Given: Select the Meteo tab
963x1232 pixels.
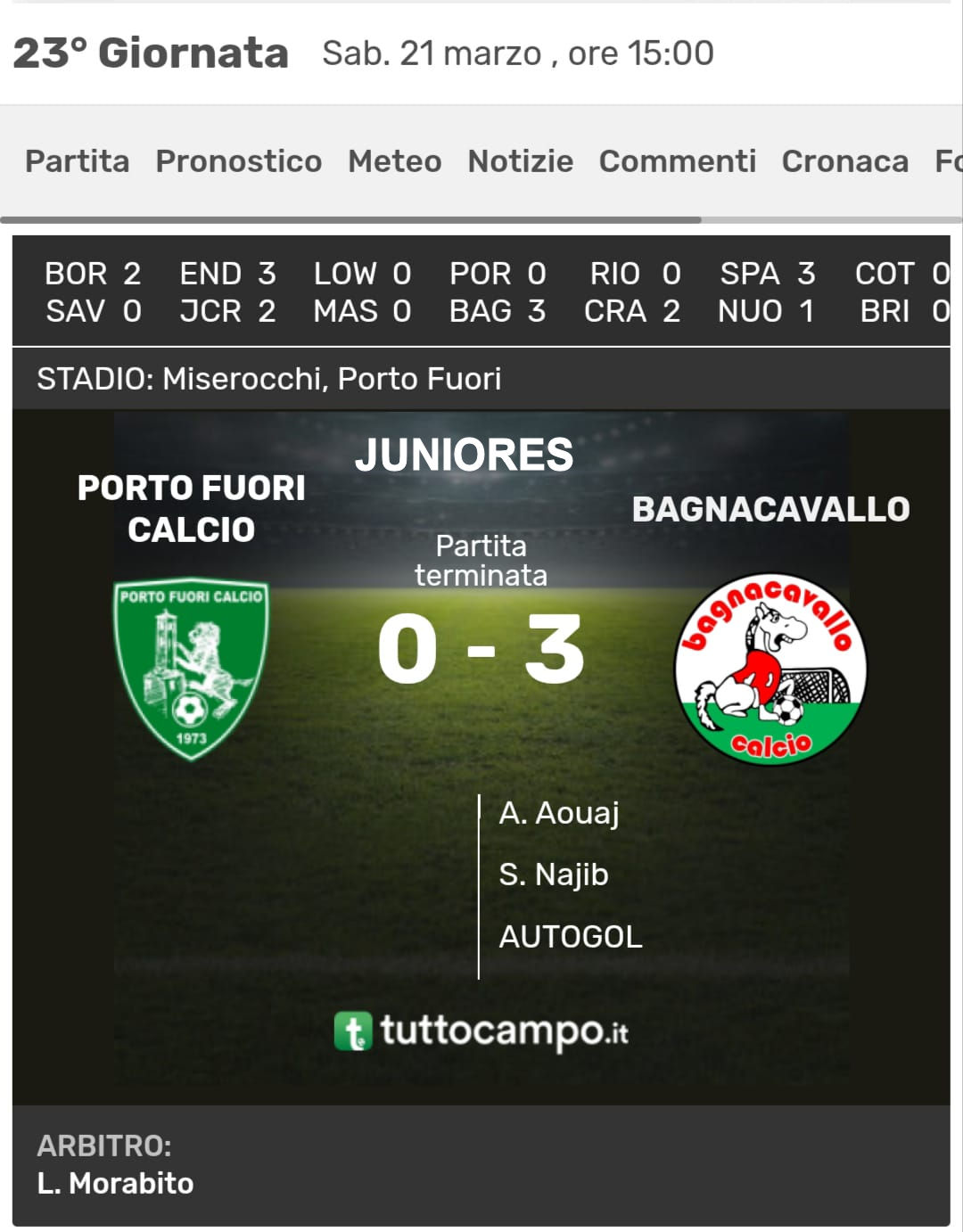Looking at the screenshot, I should [x=394, y=161].
